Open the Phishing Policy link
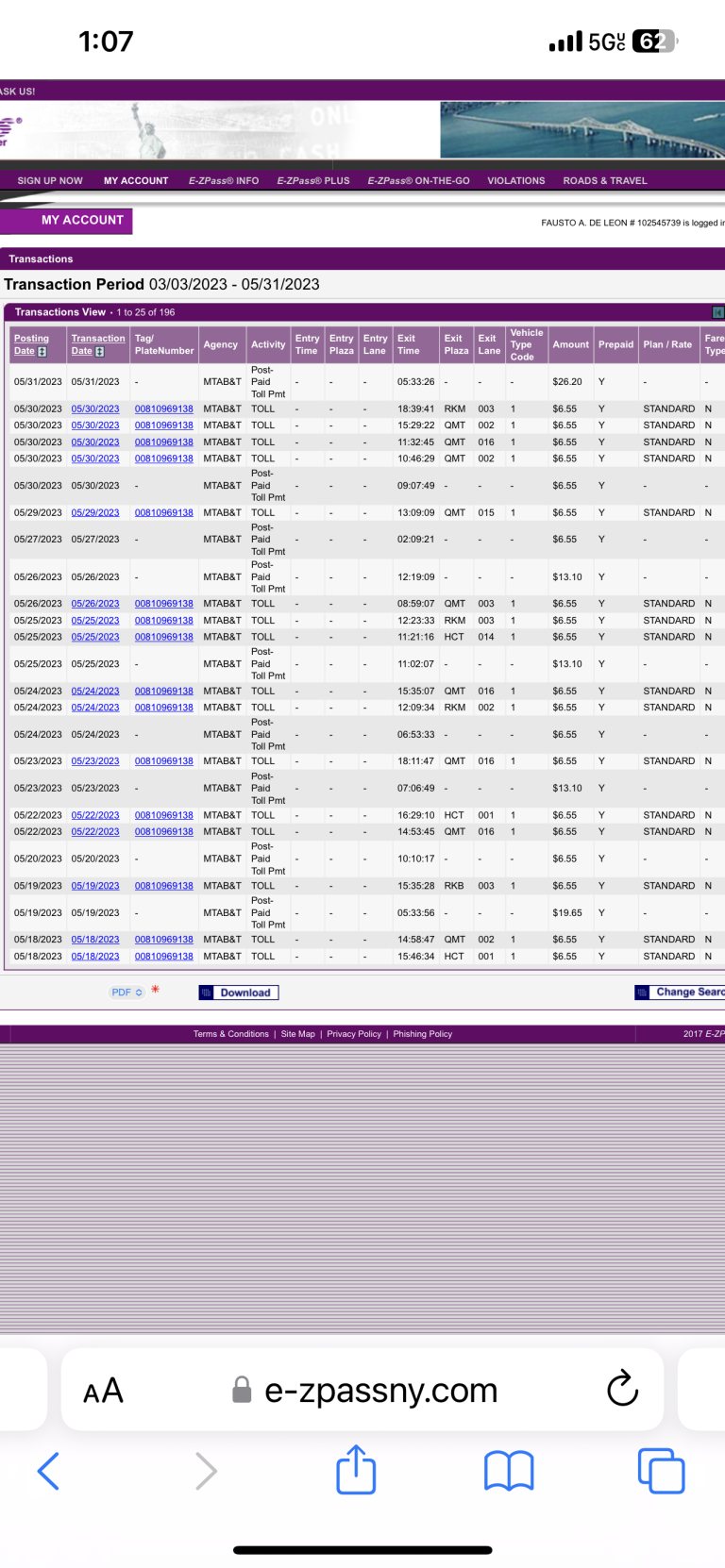The image size is (725, 1568). (x=423, y=1034)
